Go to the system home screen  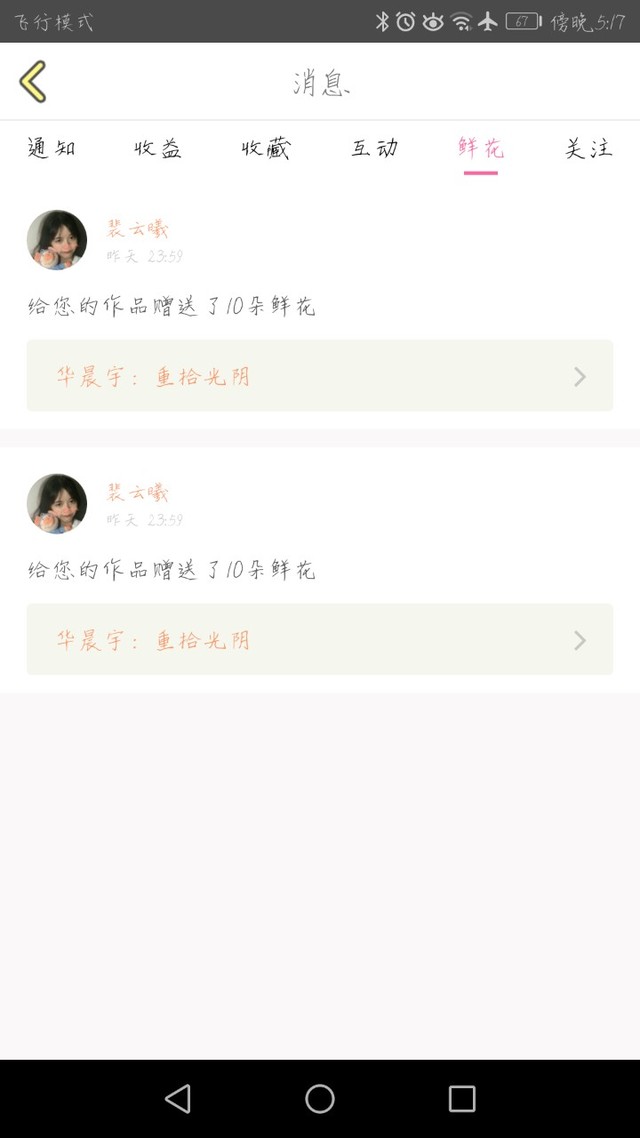(320, 1099)
